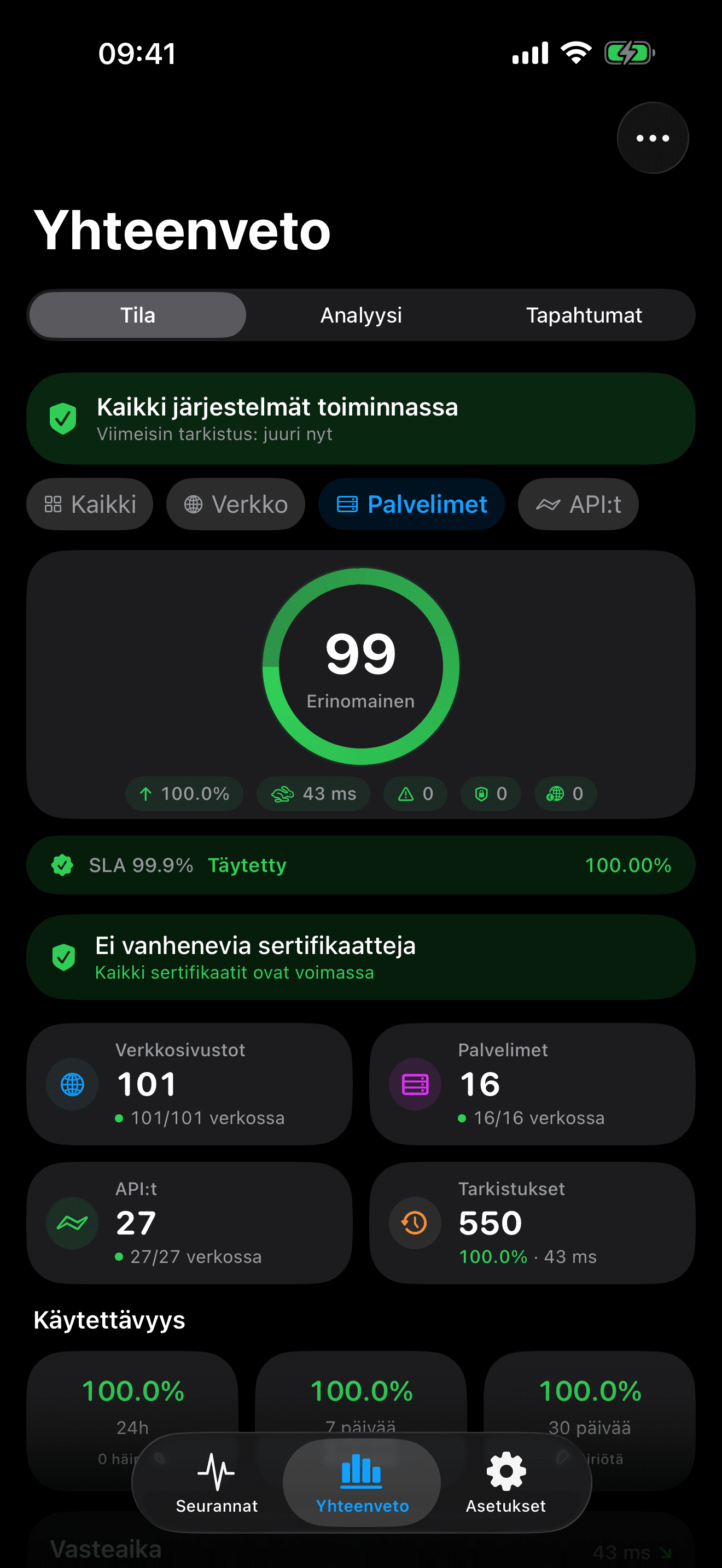
Task: Toggle the Verkko filter chip
Action: tap(235, 504)
